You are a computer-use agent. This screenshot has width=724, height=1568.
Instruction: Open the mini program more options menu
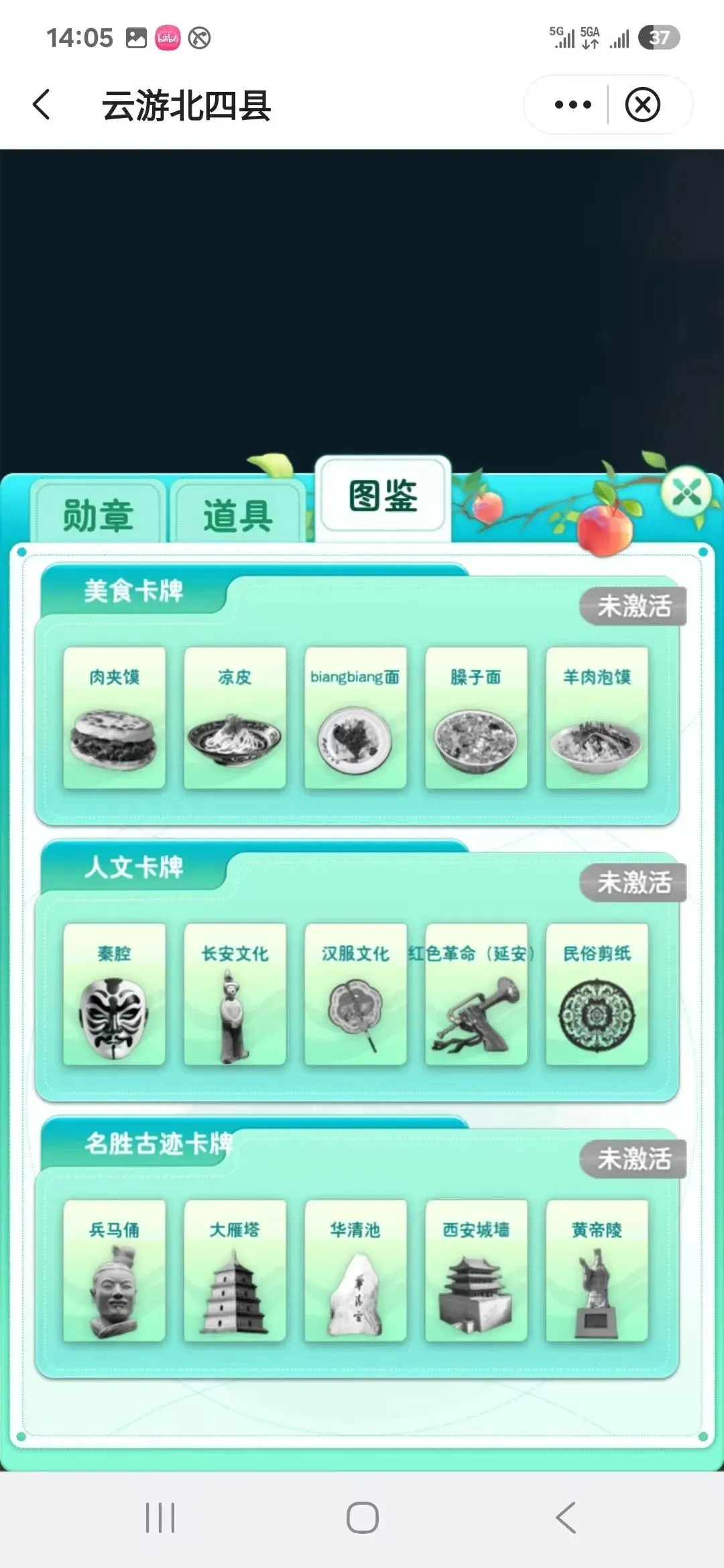tap(572, 105)
